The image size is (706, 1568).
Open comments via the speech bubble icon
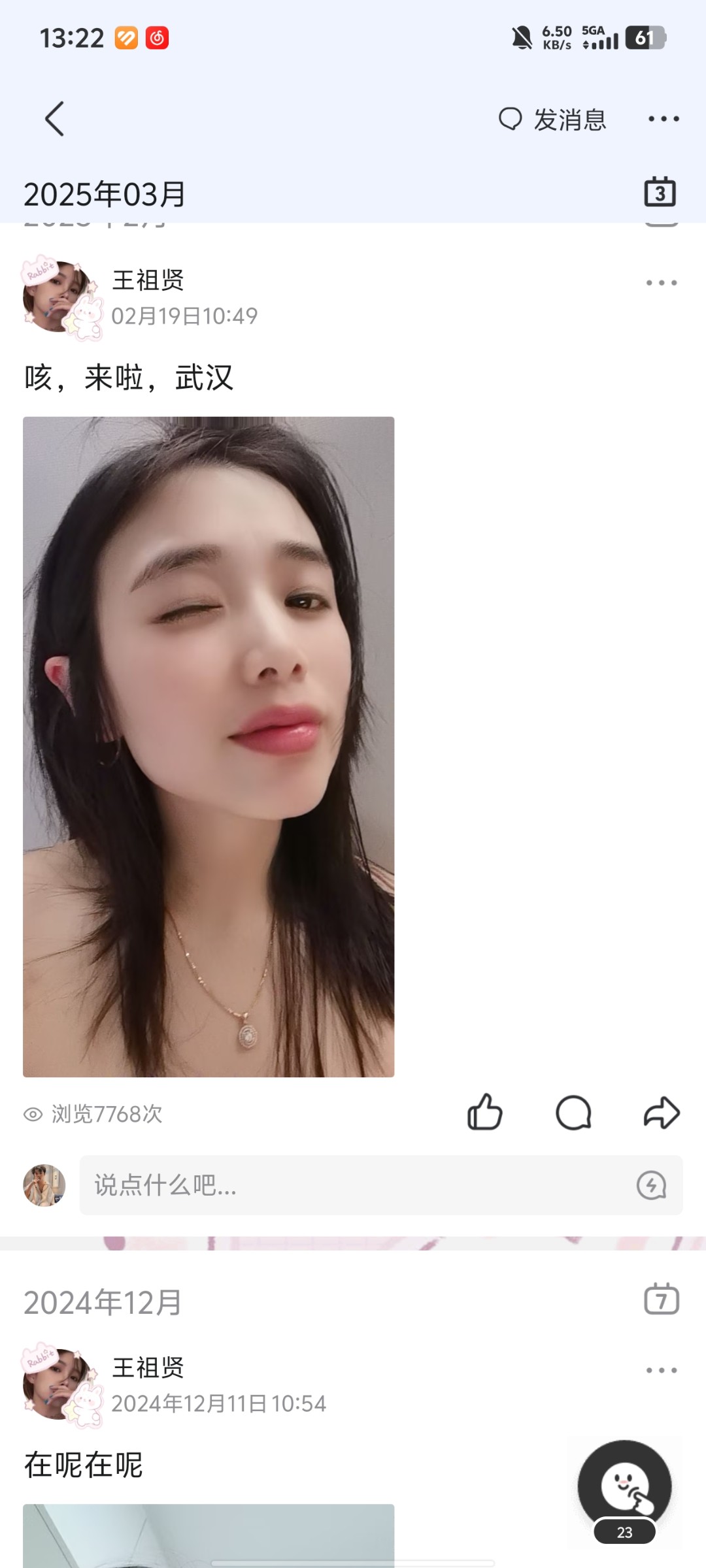click(x=575, y=1114)
